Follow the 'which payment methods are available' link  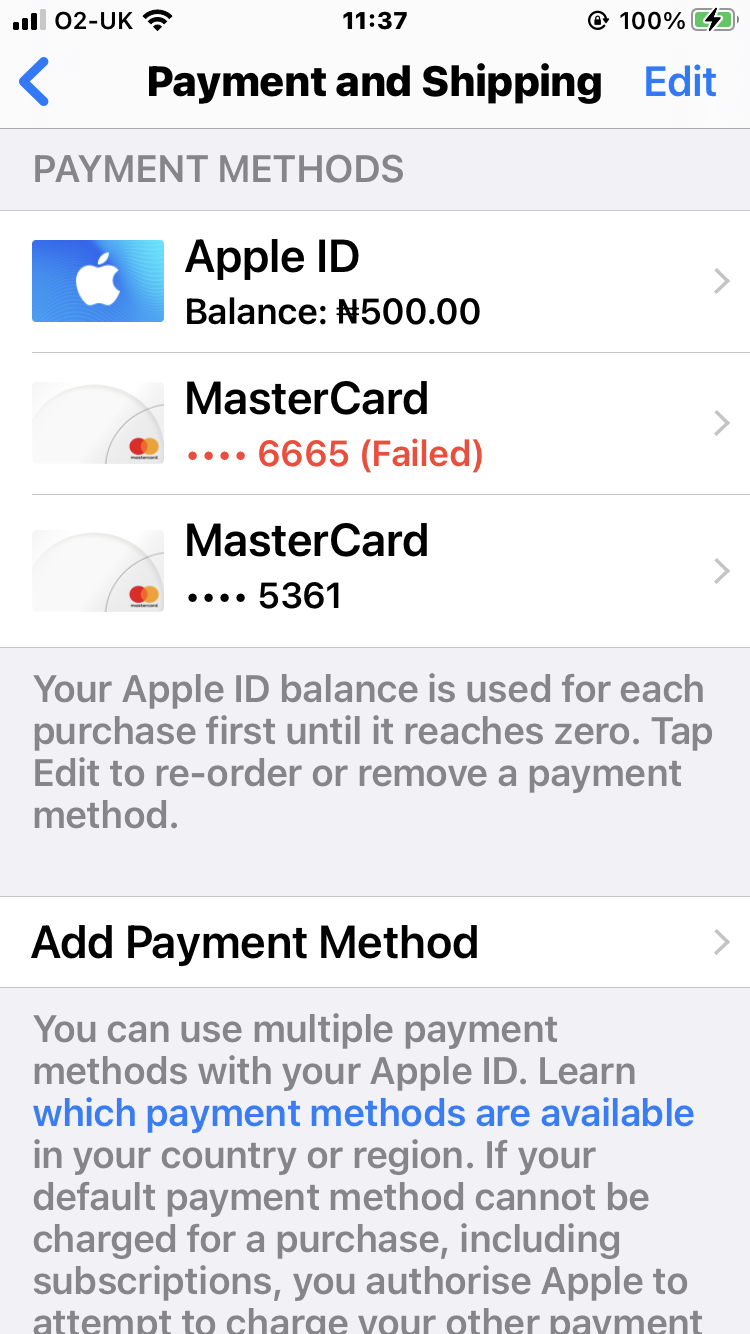pos(363,1113)
